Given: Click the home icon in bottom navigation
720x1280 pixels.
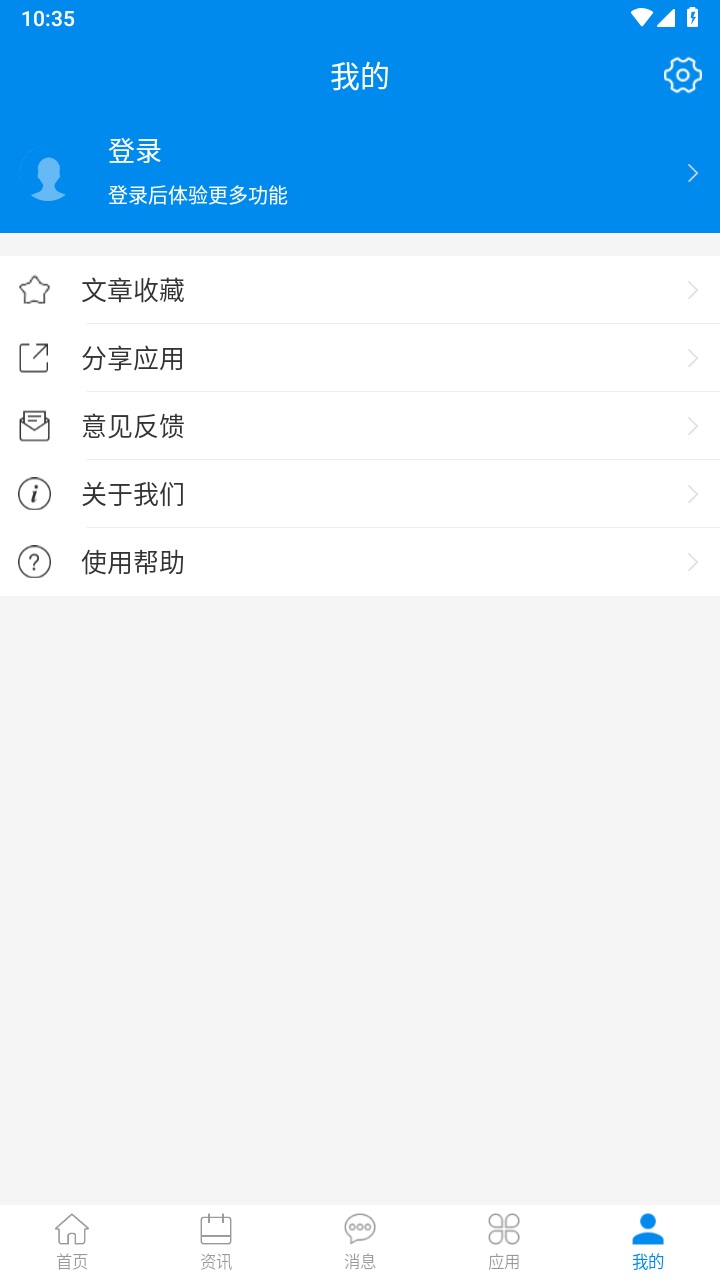Looking at the screenshot, I should (x=71, y=1226).
